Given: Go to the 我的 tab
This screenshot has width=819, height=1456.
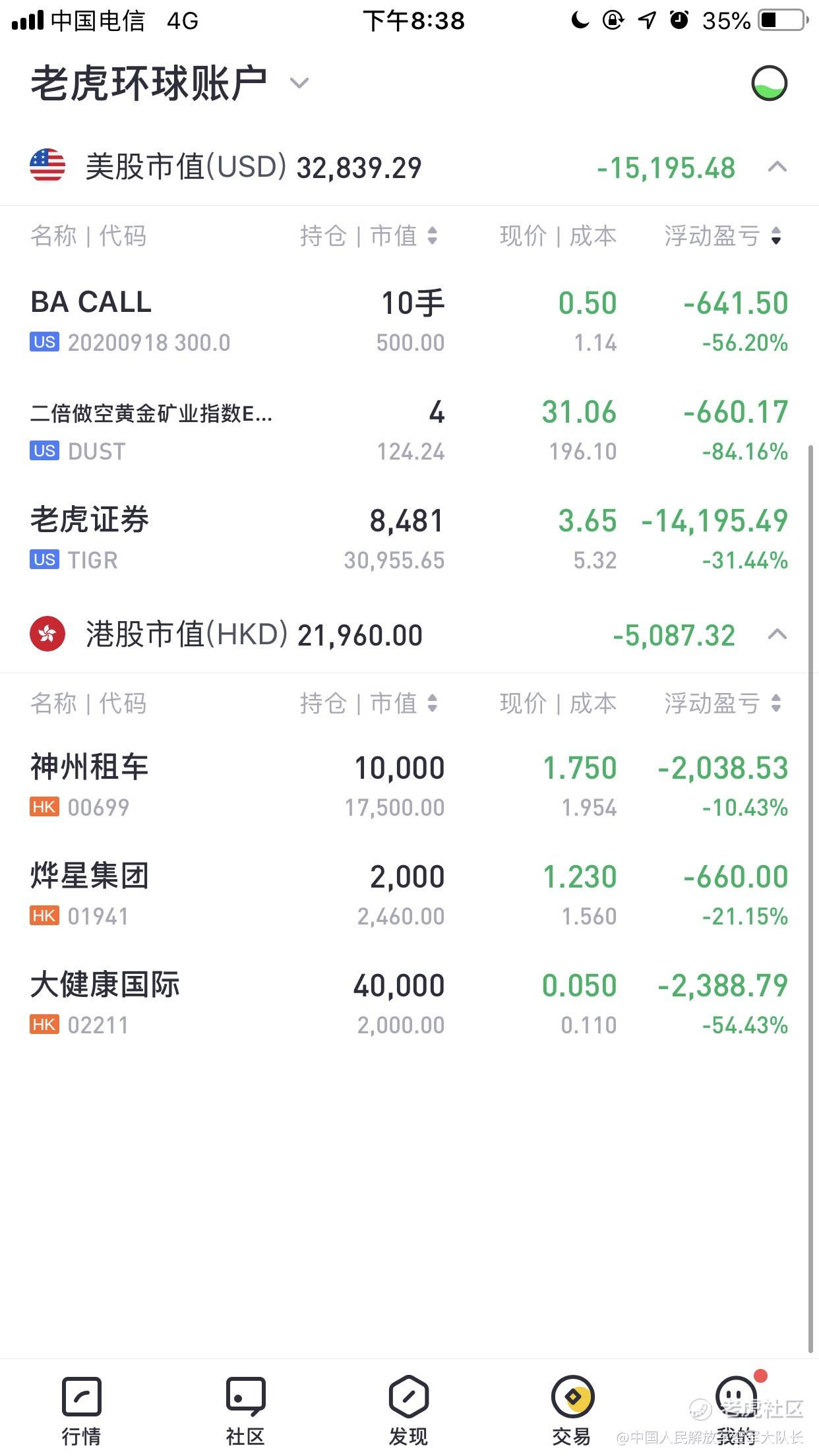Looking at the screenshot, I should [736, 1410].
